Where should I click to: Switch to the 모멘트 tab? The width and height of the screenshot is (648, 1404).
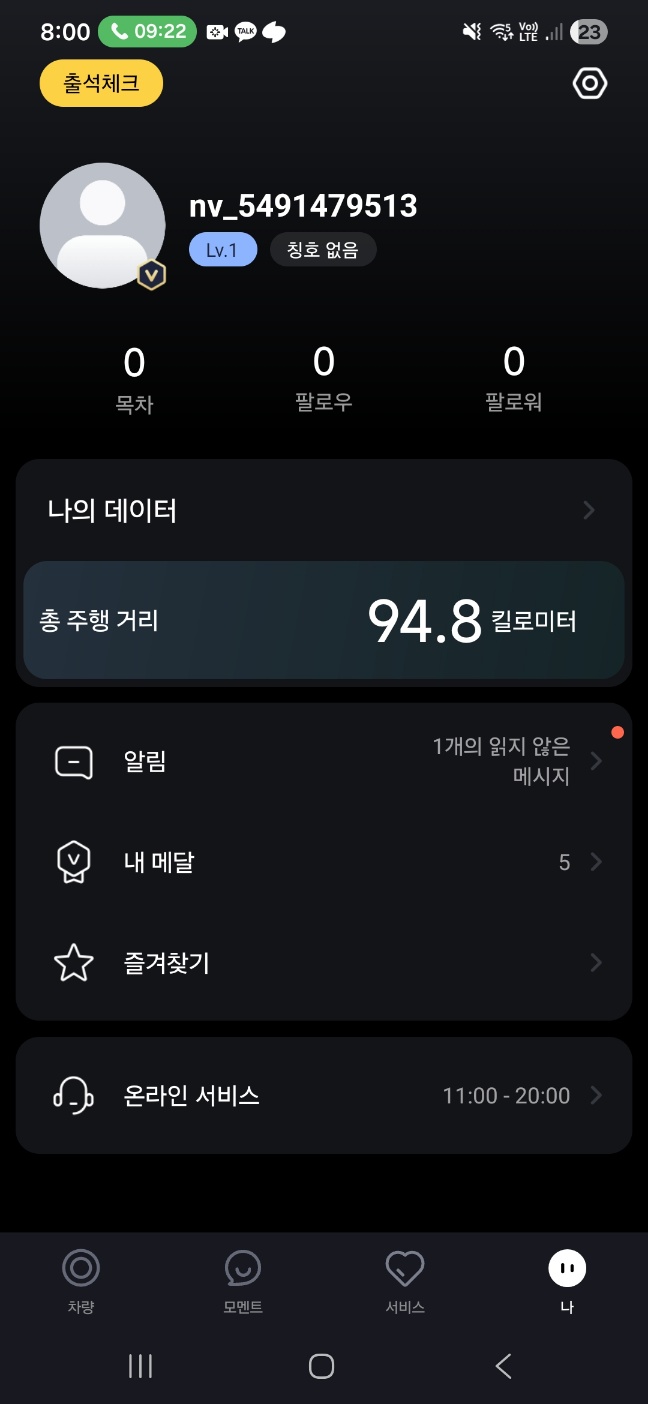[x=243, y=1280]
